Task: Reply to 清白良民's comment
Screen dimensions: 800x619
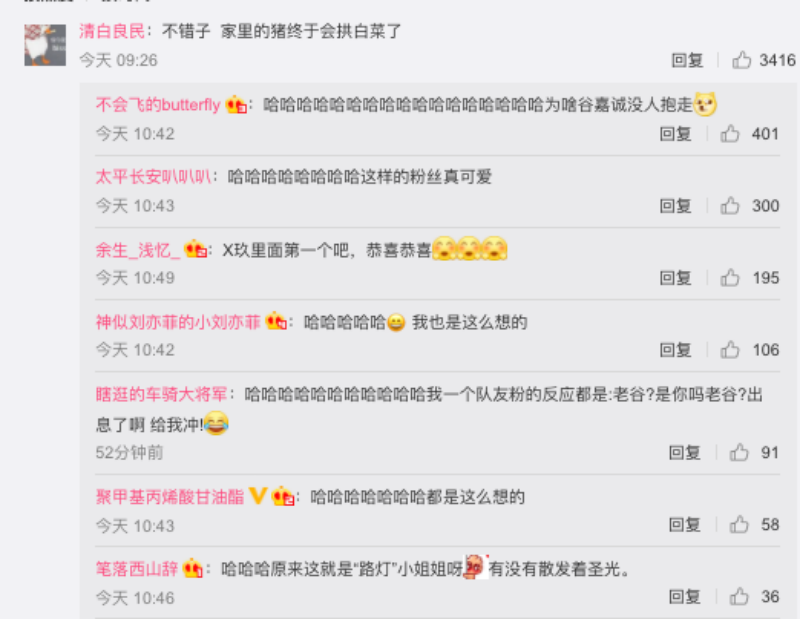Action: click(688, 60)
